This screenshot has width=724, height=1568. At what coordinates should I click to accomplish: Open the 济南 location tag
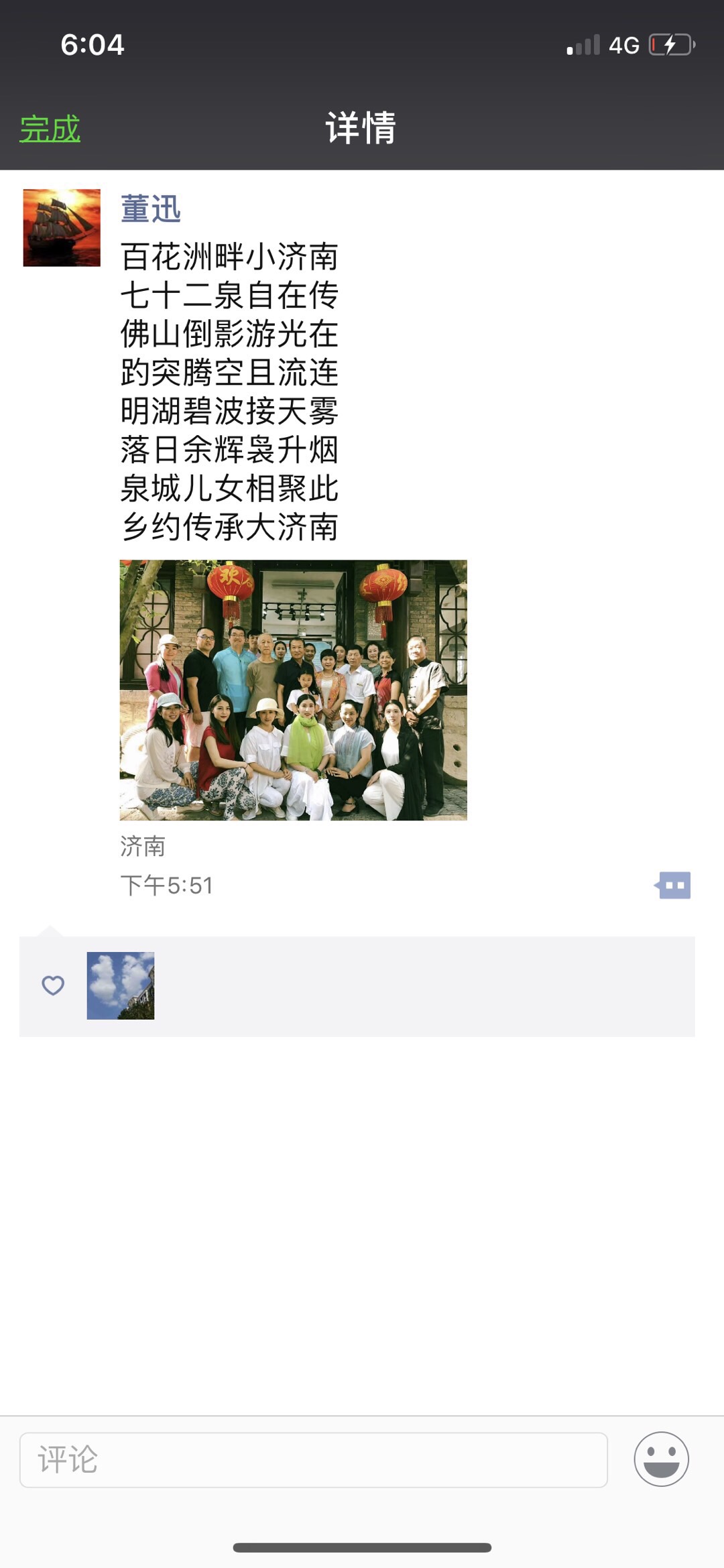tap(143, 847)
